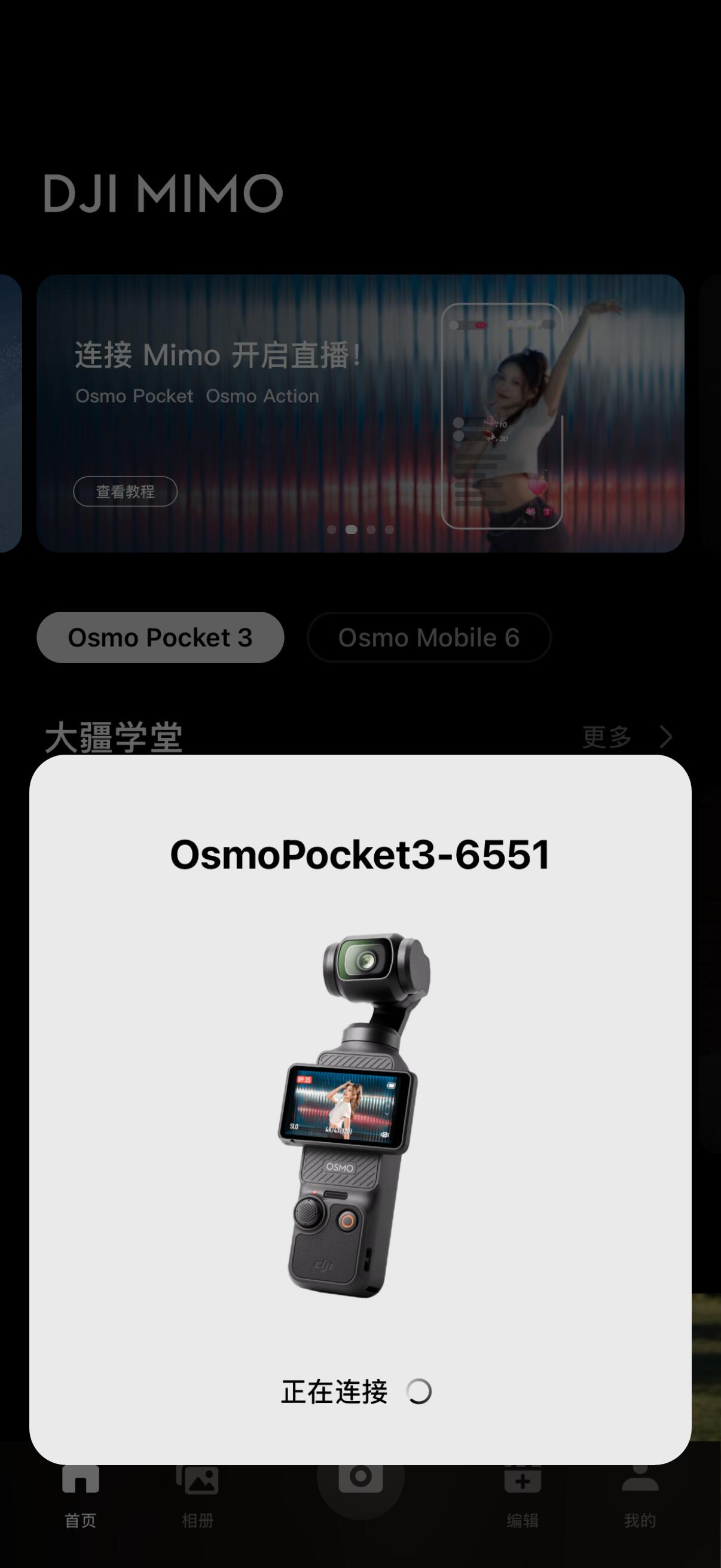Viewport: 721px width, 1568px height.
Task: Select the Osmo Pocket 3 chip
Action: (x=160, y=637)
